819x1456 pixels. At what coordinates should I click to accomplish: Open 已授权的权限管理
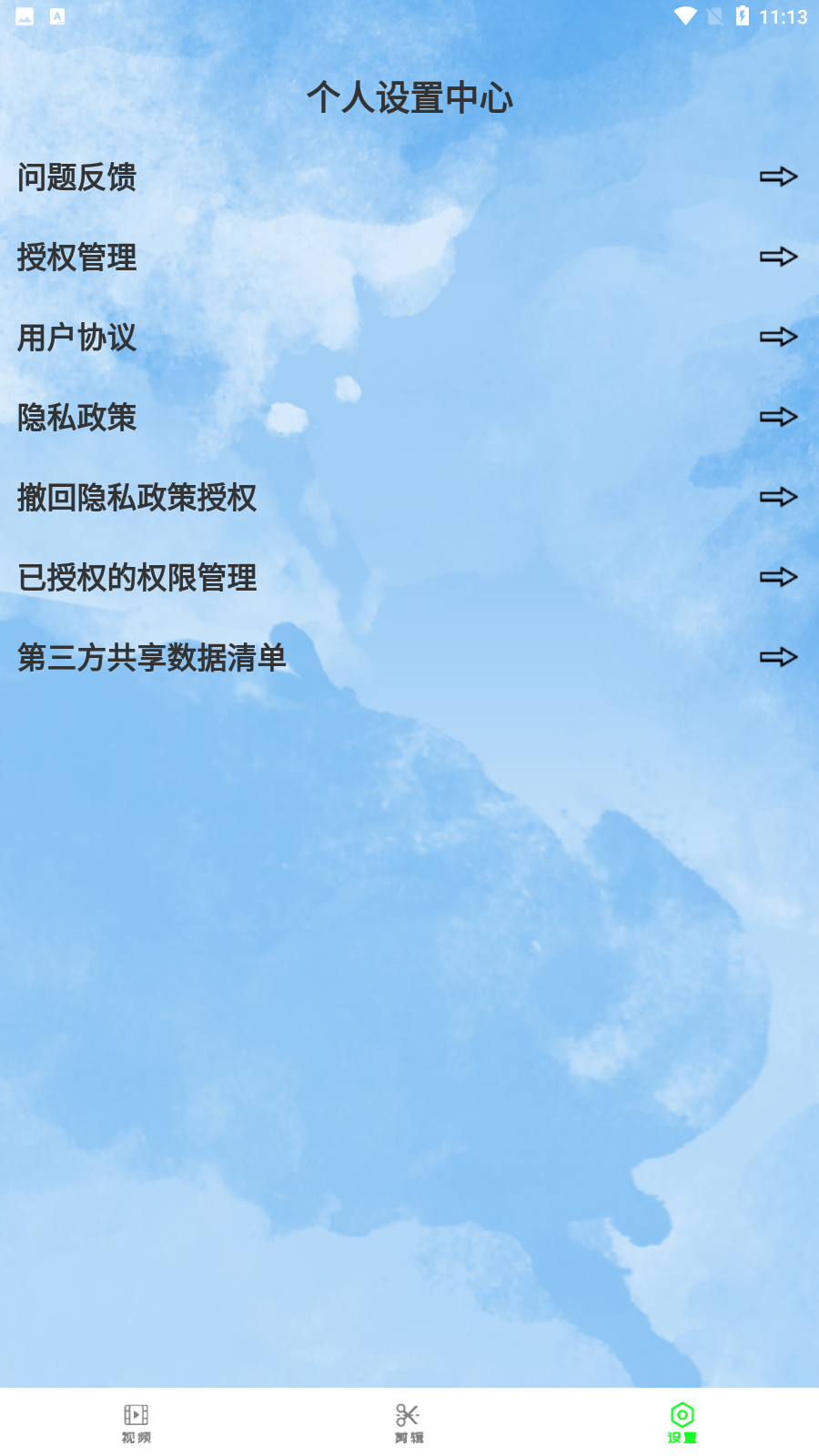coord(409,577)
